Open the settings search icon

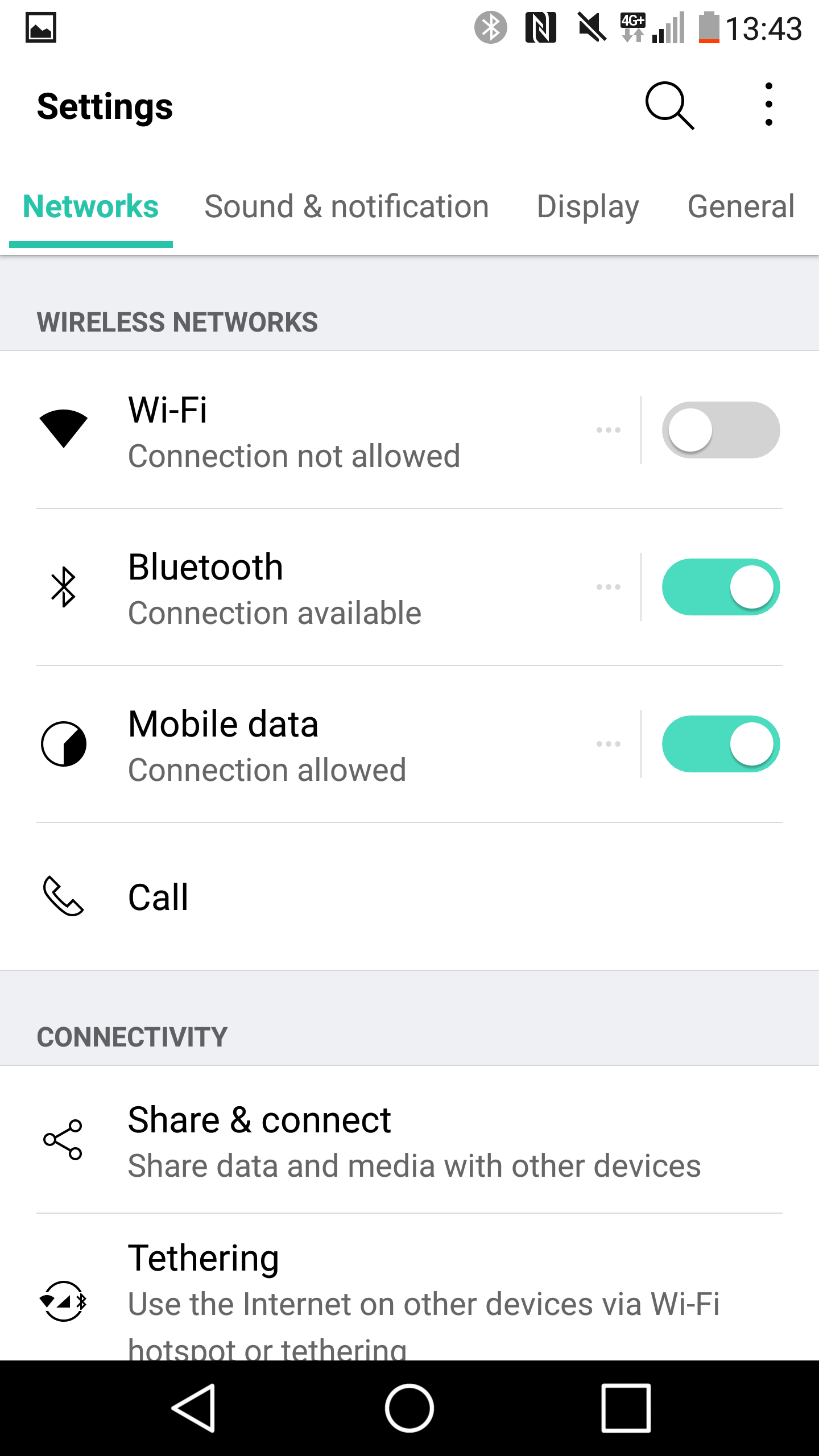point(669,106)
